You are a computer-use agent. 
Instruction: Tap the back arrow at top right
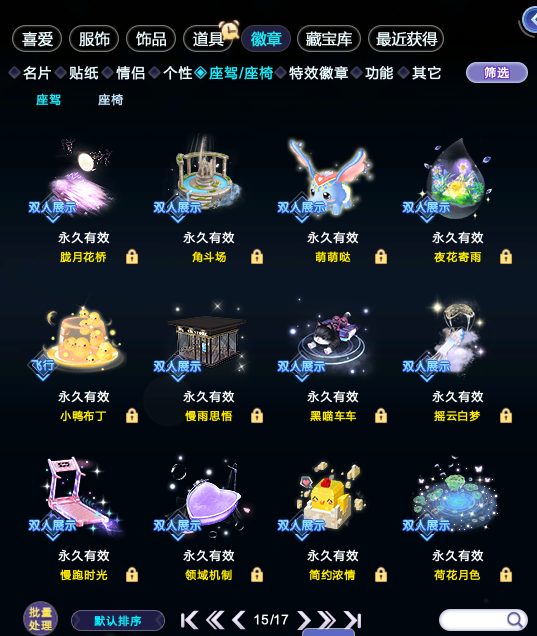click(529, 20)
